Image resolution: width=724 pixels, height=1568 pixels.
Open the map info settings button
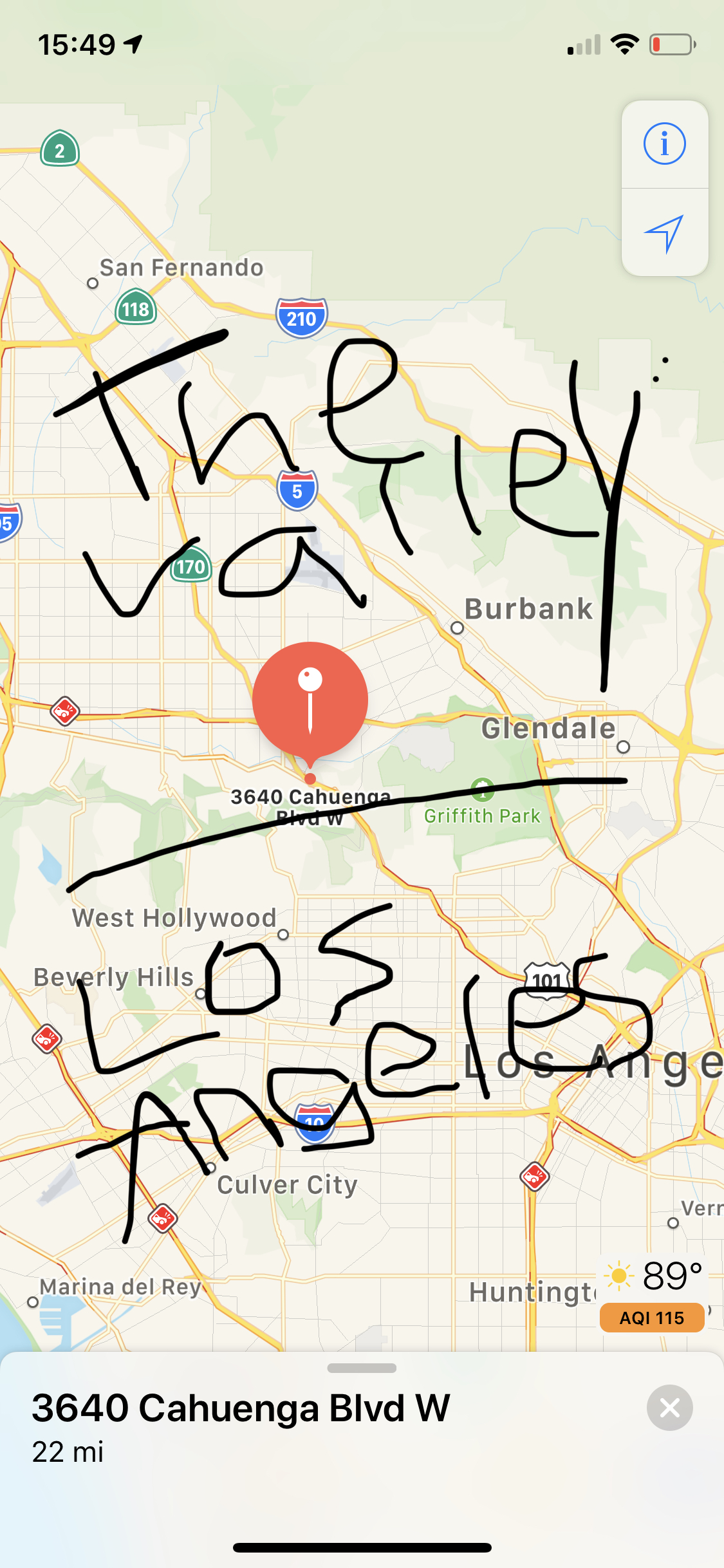665,144
